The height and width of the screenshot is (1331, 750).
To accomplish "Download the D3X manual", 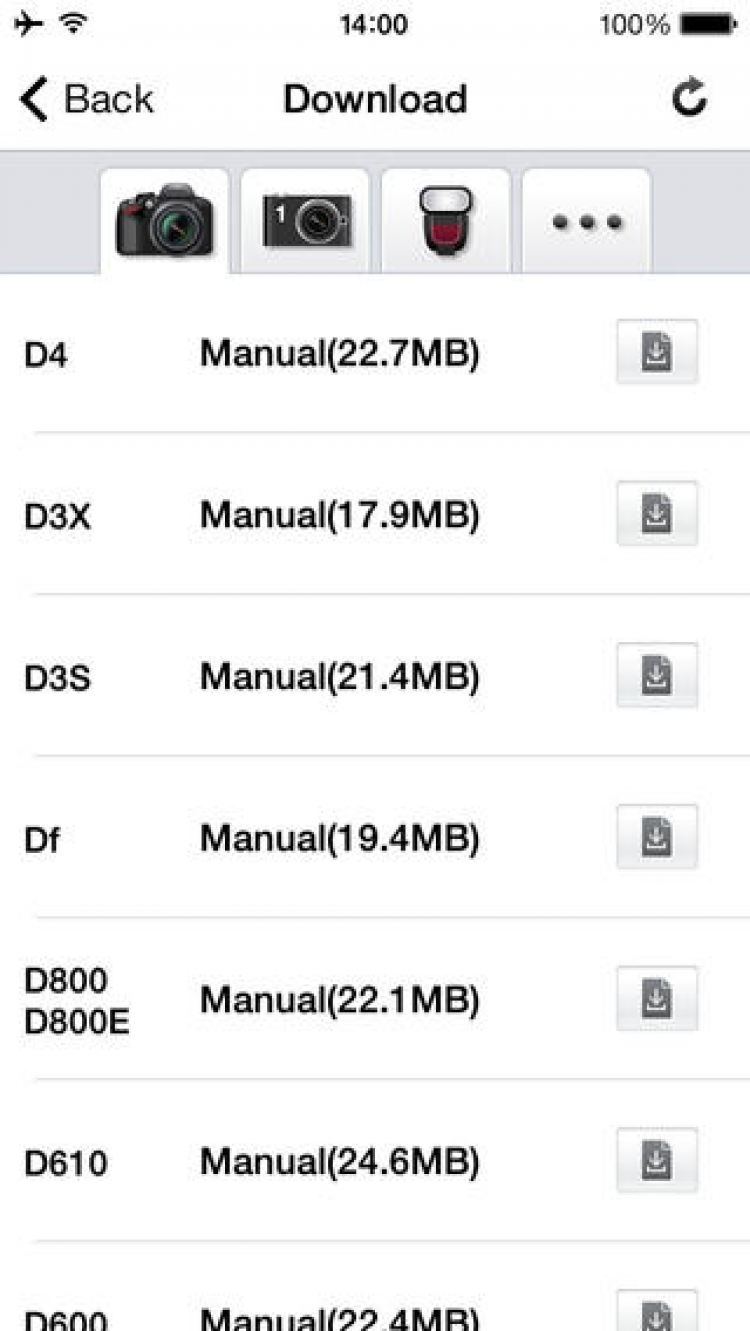I will [656, 514].
